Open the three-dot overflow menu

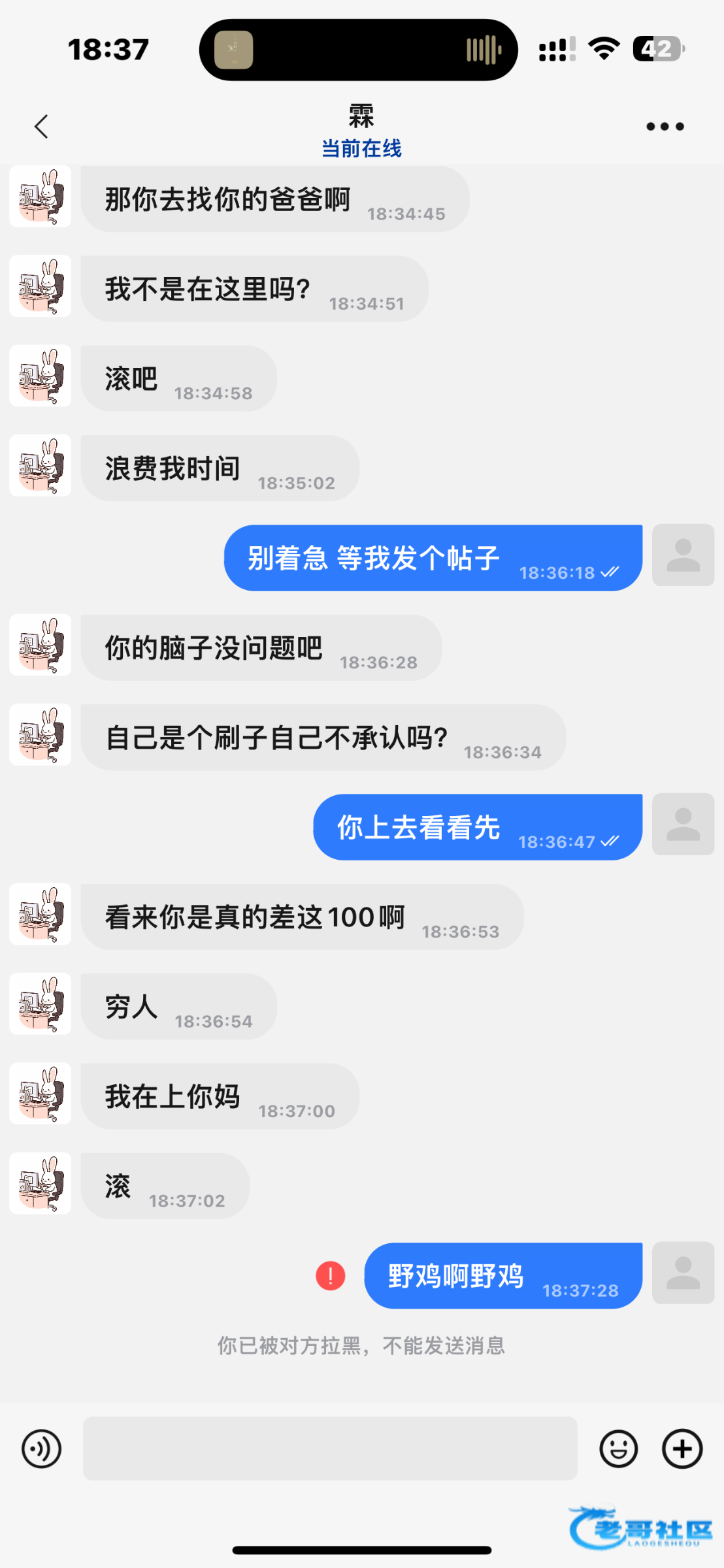tap(665, 127)
